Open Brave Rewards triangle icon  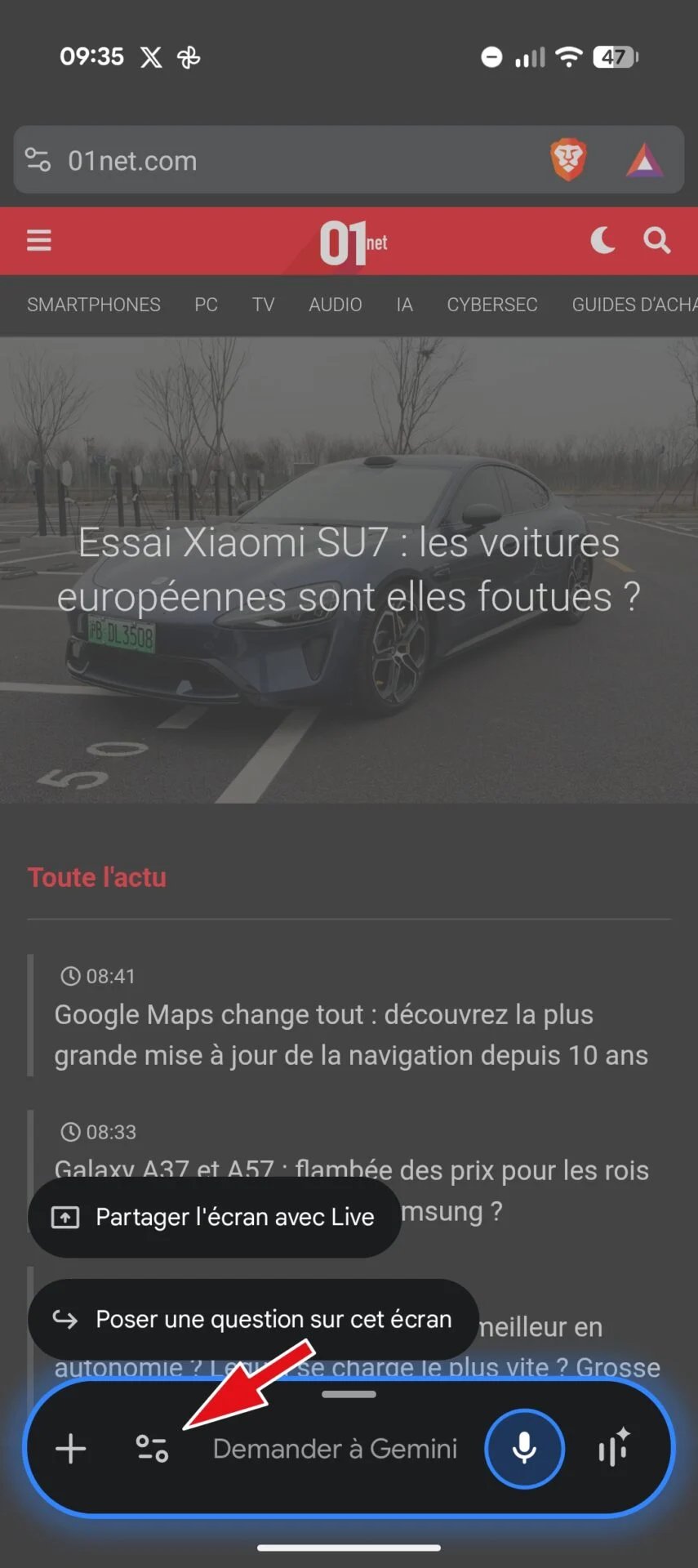coord(644,160)
